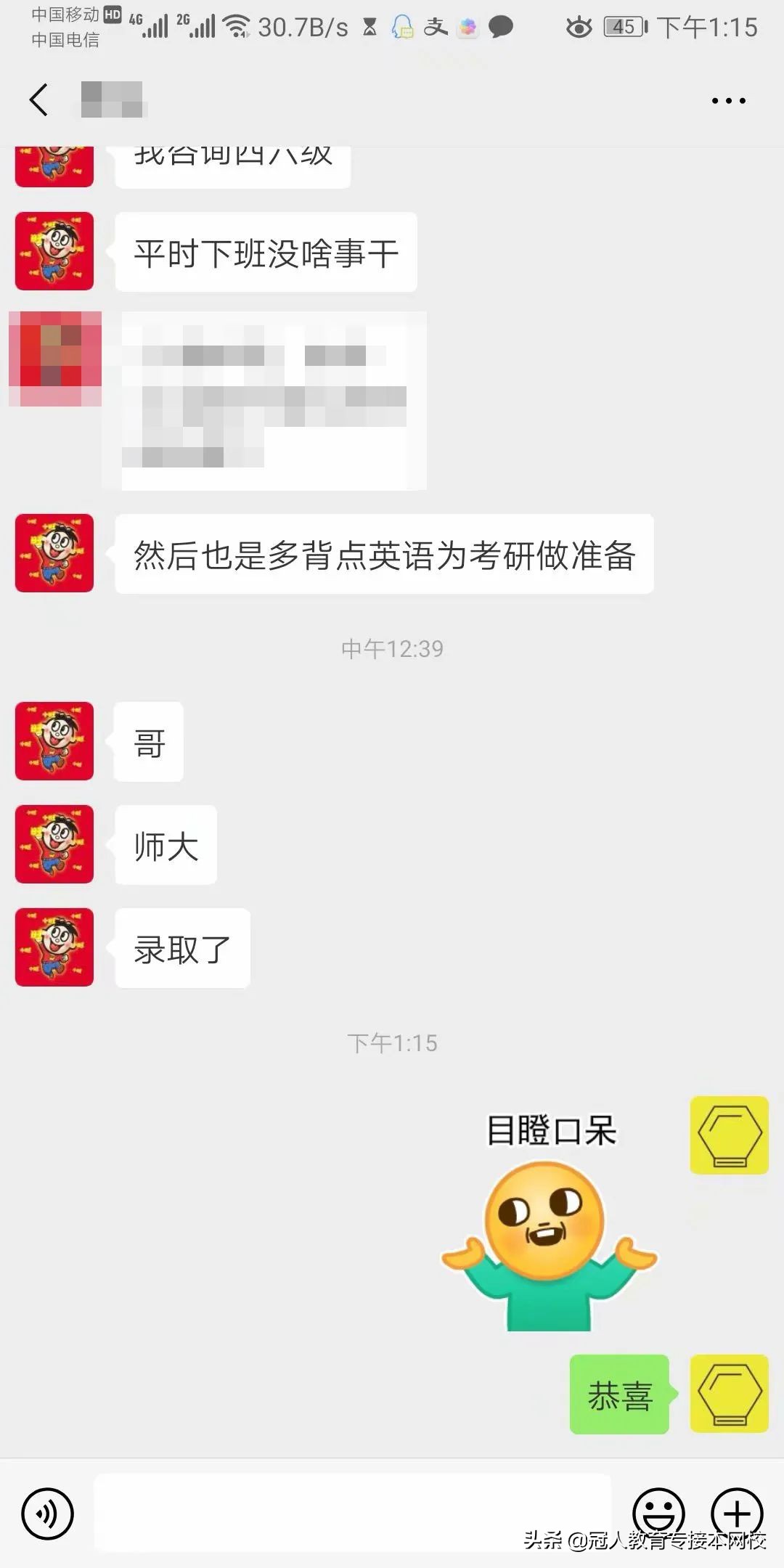Tap the voice input icon at bottom left
784x1568 pixels.
(x=47, y=1515)
